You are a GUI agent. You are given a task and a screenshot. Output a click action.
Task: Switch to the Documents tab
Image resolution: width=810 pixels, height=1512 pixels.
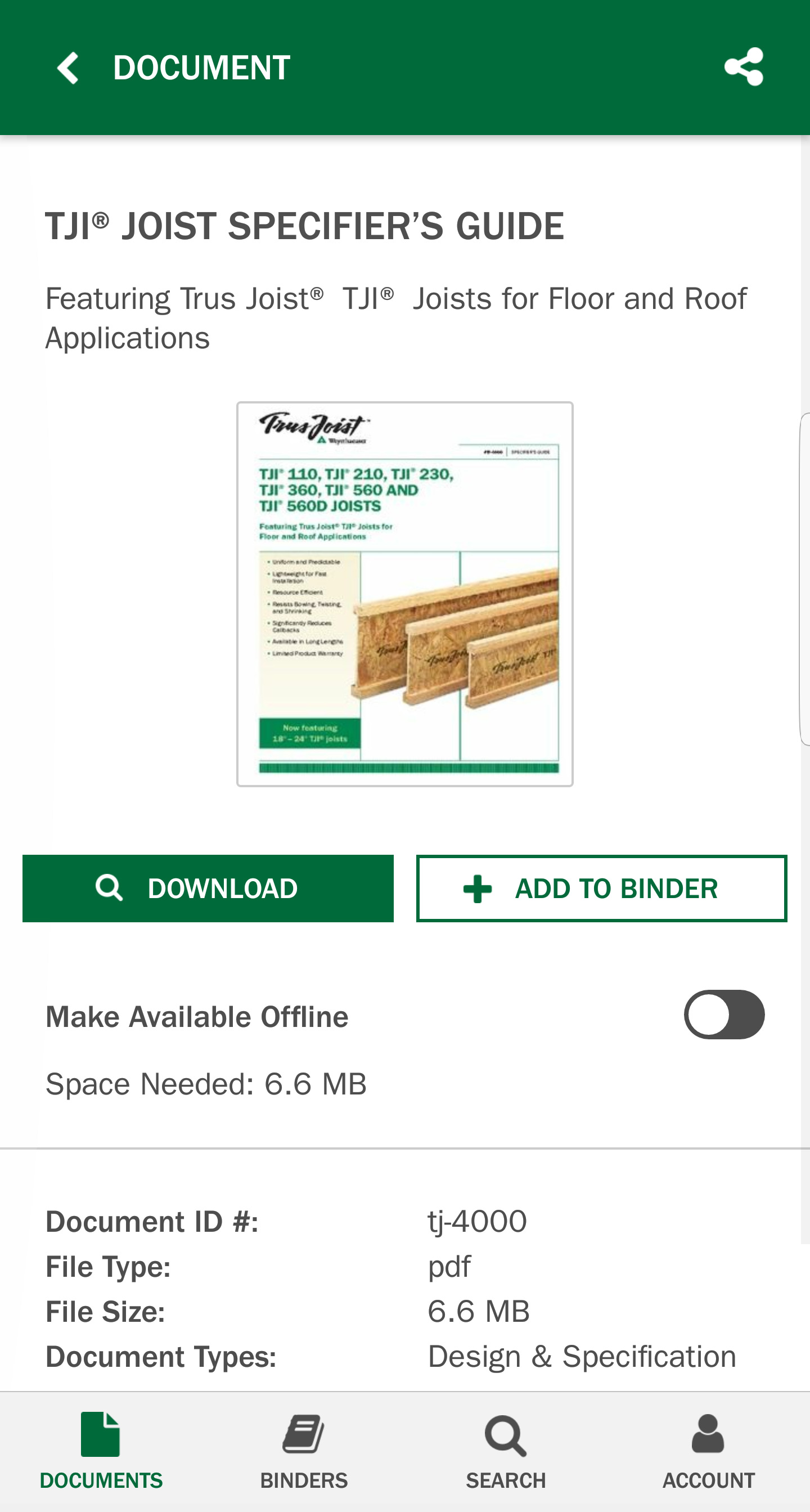101,1451
